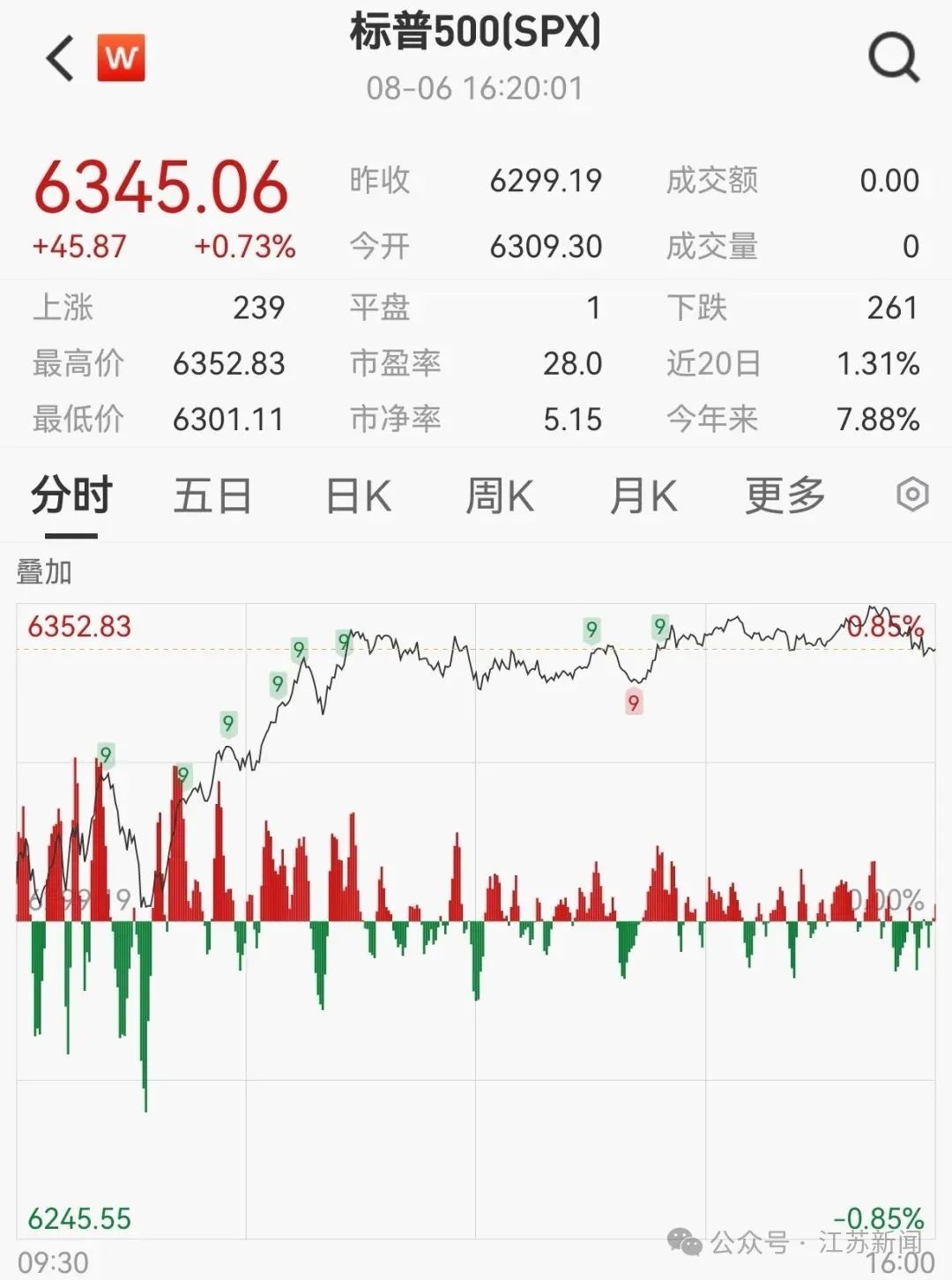Select the 月K monthly chart tab
This screenshot has height=1280, width=952.
[x=643, y=495]
